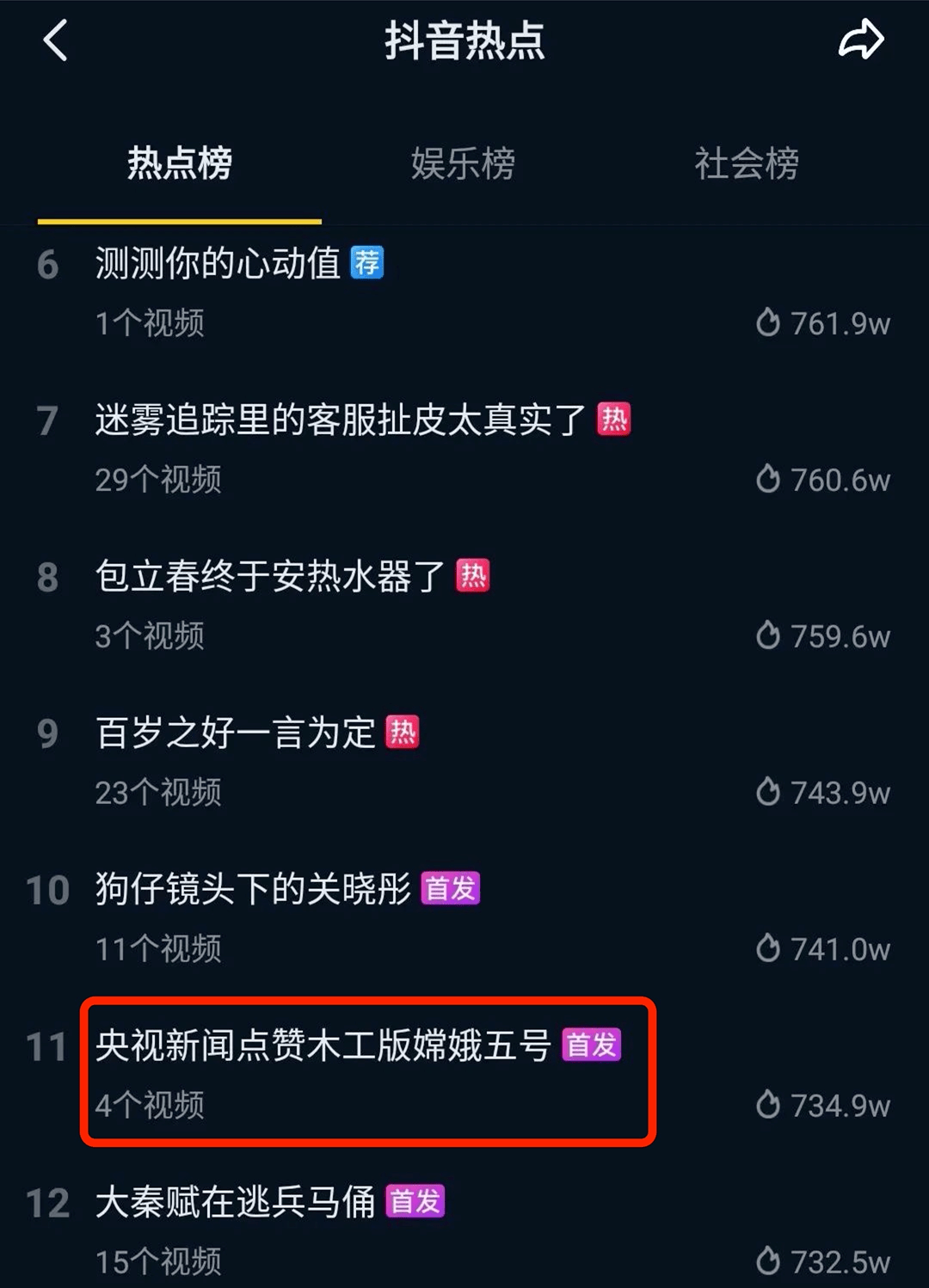The image size is (929, 1288).
Task: Open topic 测测你的心动值
Action: [218, 264]
